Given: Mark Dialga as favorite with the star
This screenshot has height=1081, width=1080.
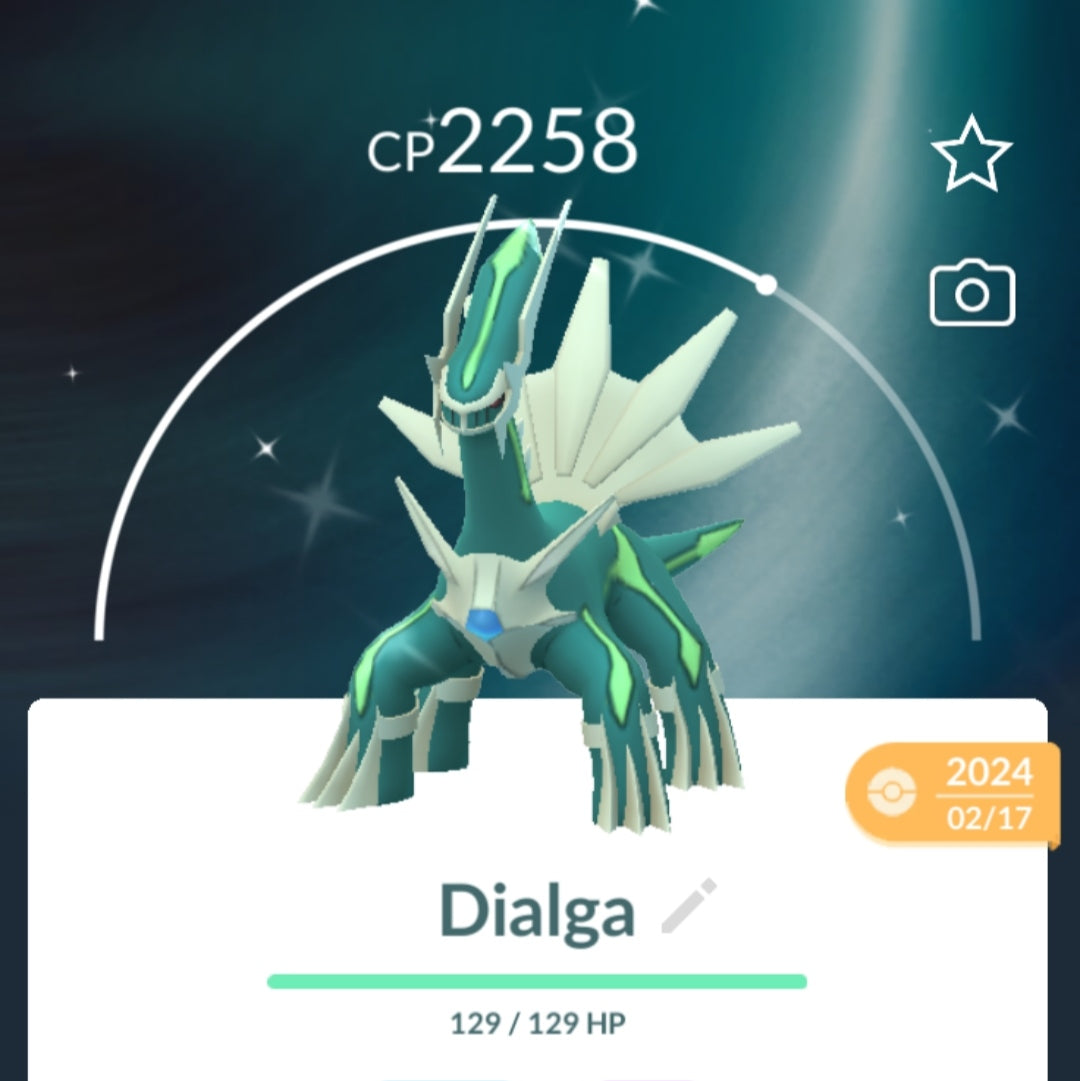Looking at the screenshot, I should 971,152.
